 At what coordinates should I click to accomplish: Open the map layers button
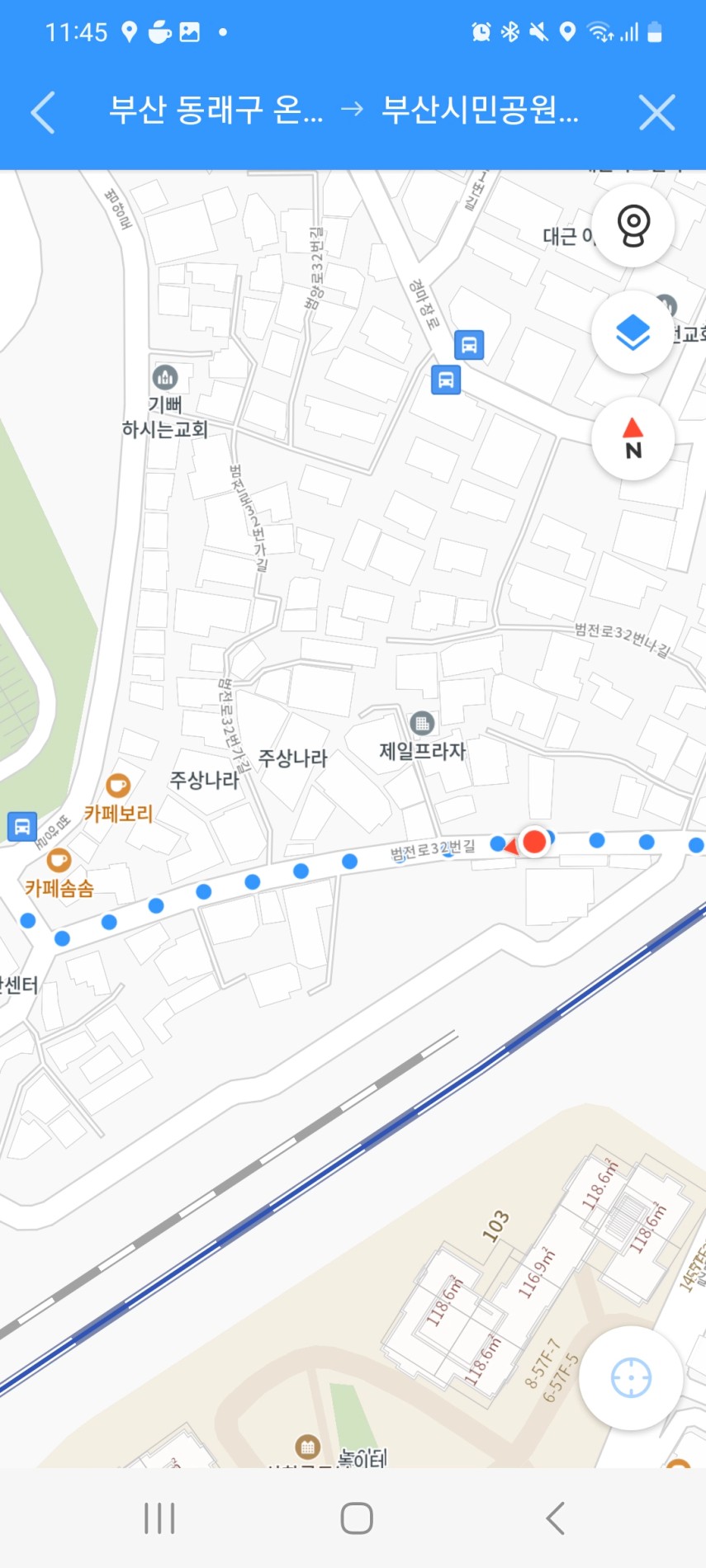633,332
